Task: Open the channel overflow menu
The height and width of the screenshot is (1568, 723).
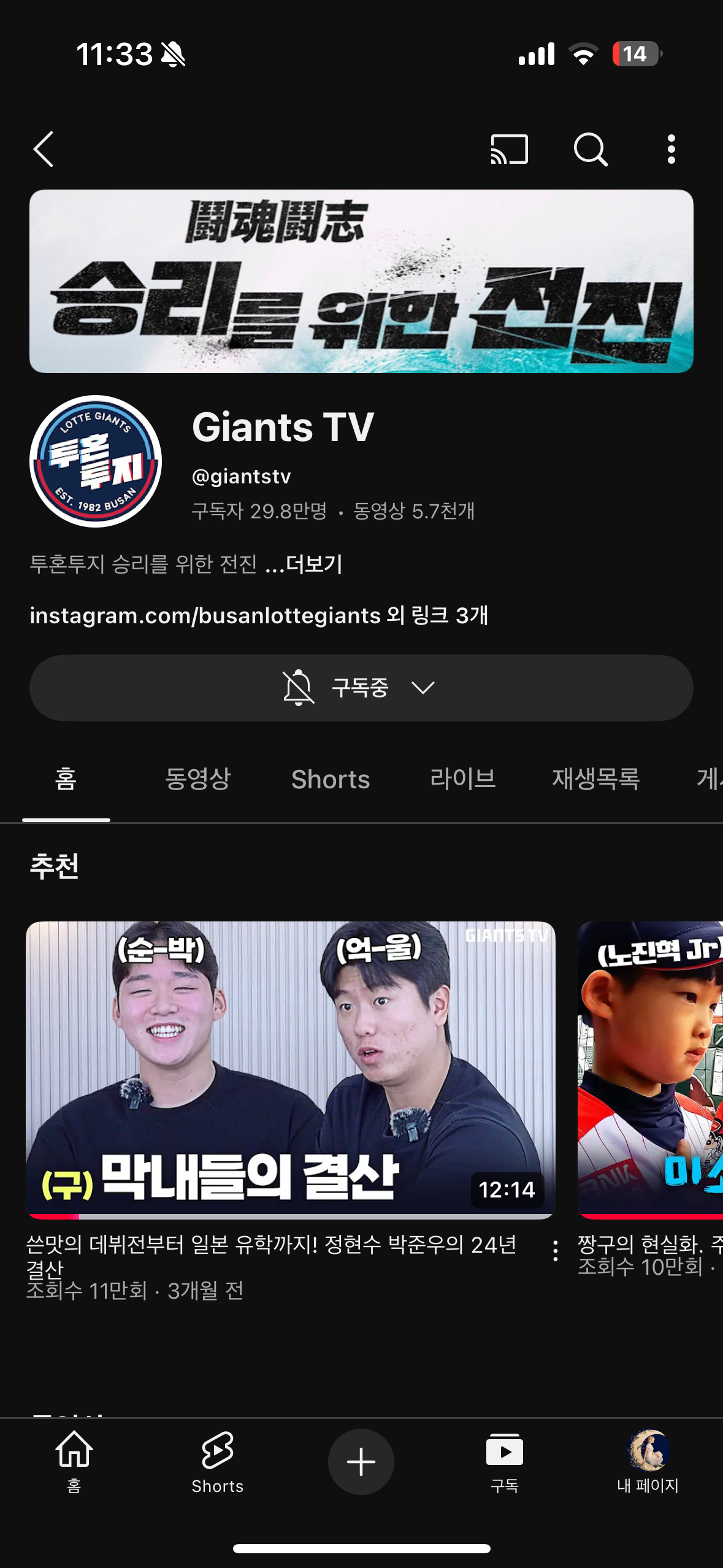Action: (x=671, y=149)
